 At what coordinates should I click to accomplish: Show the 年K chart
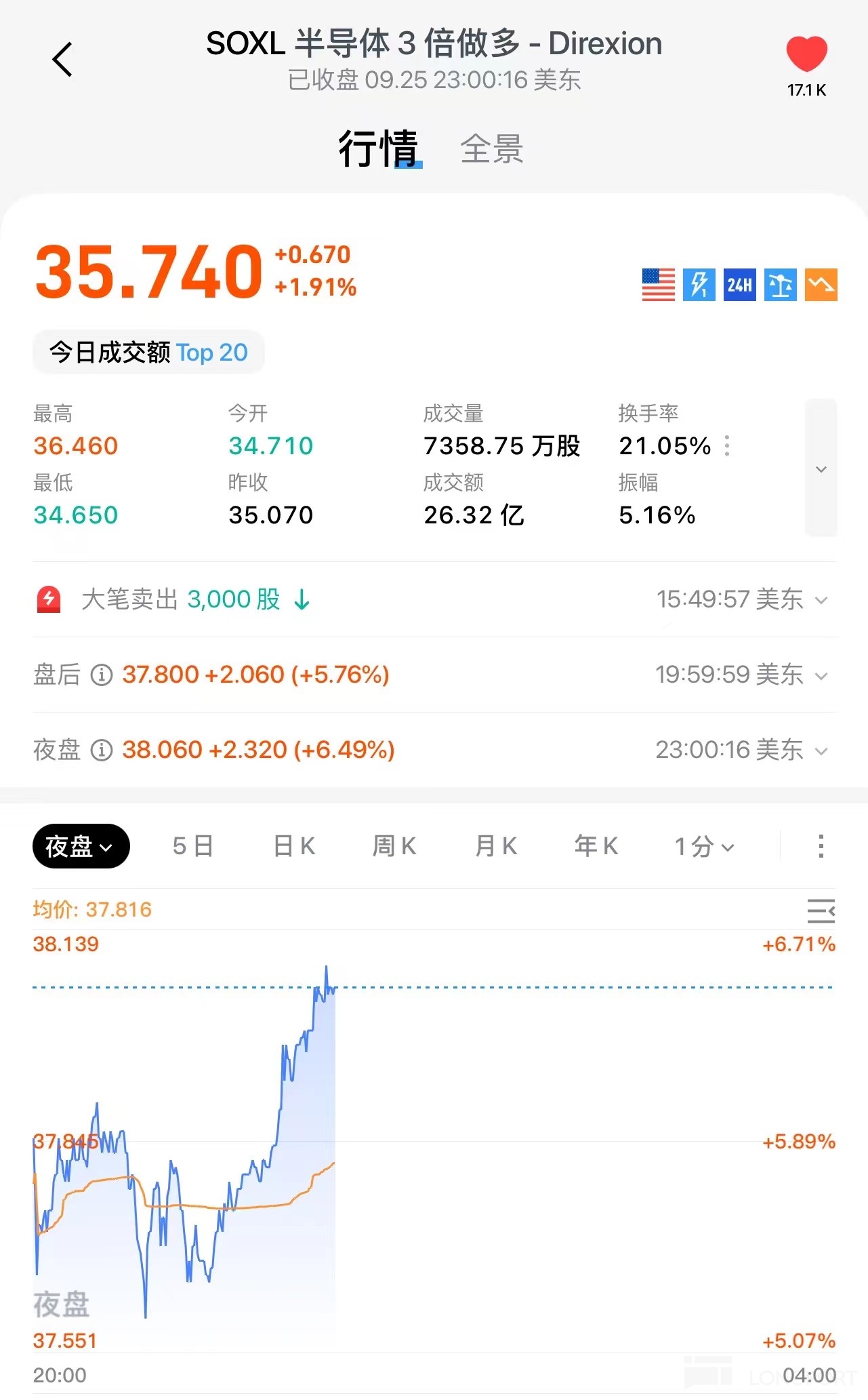pyautogui.click(x=596, y=846)
